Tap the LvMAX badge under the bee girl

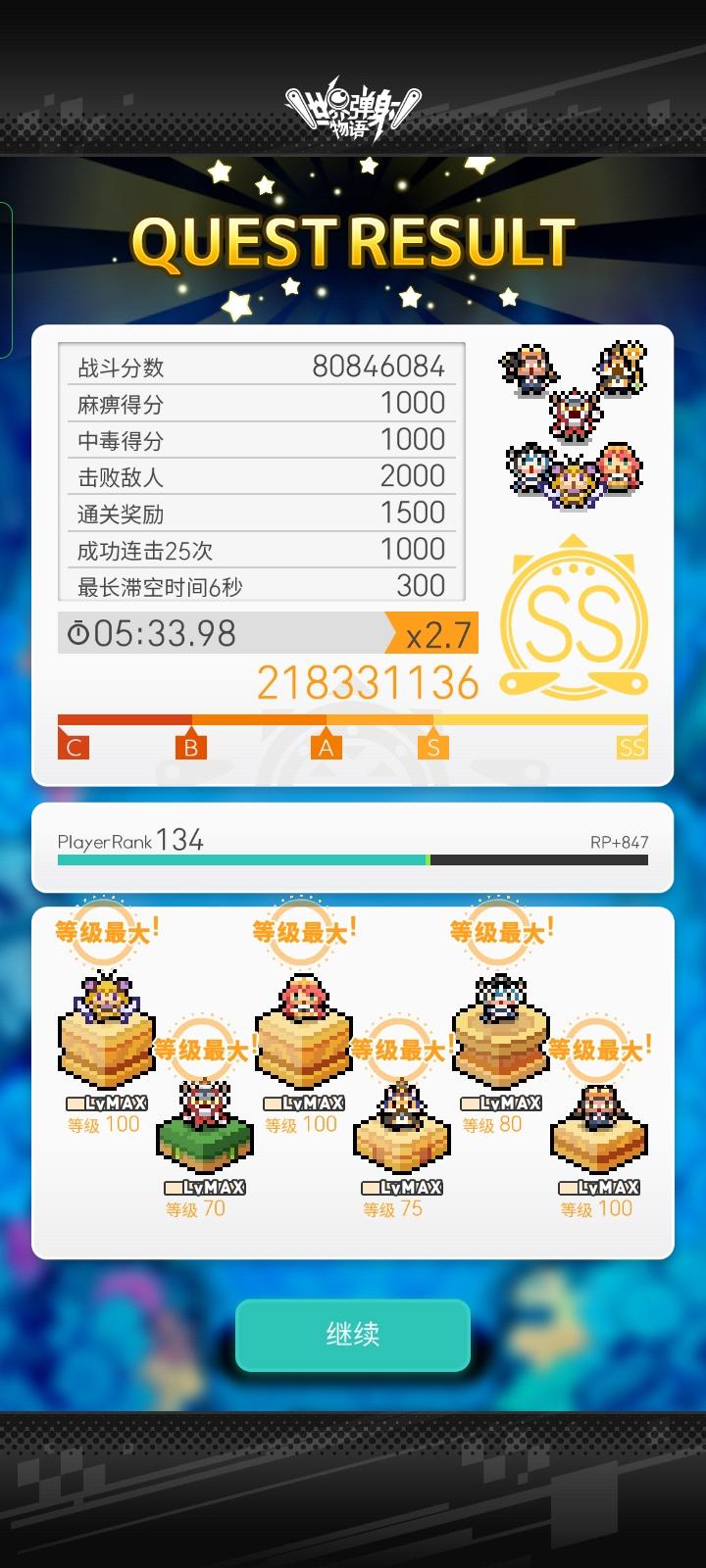pyautogui.click(x=108, y=1102)
